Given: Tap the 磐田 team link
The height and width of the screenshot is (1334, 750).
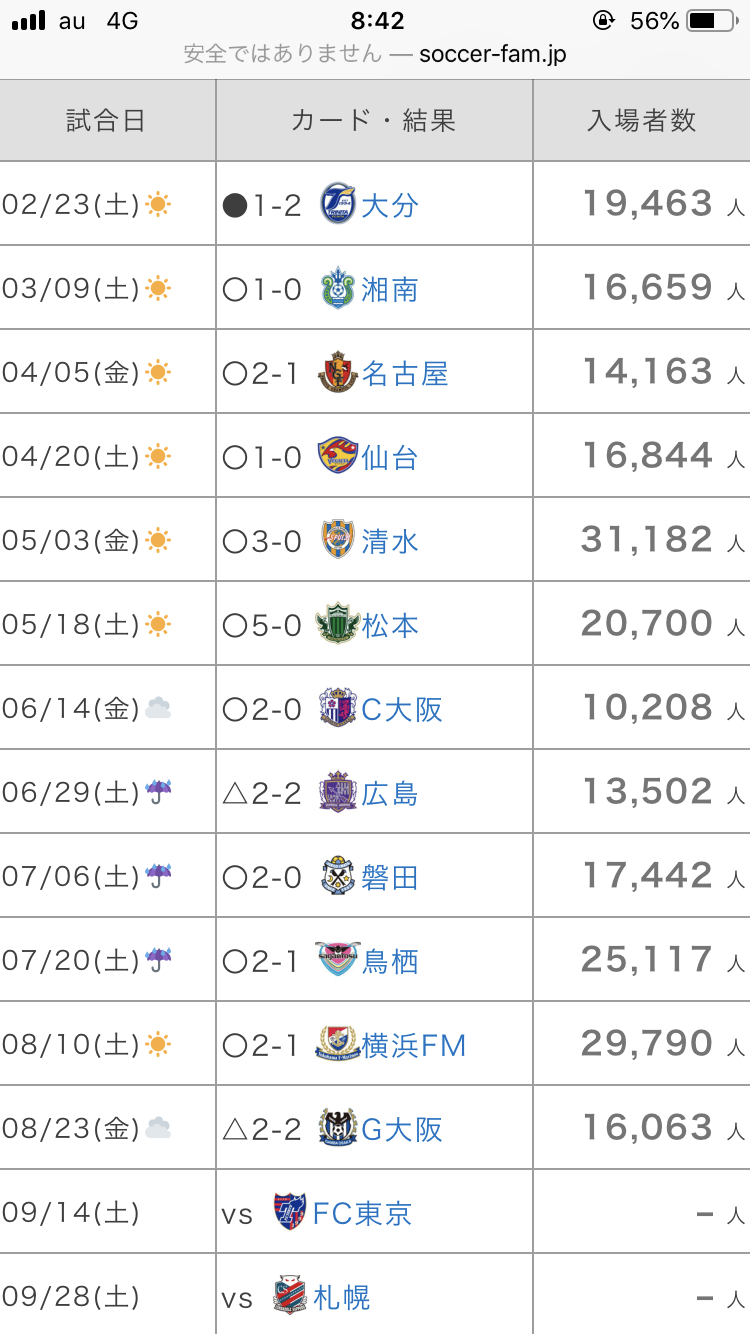Looking at the screenshot, I should pyautogui.click(x=389, y=878).
